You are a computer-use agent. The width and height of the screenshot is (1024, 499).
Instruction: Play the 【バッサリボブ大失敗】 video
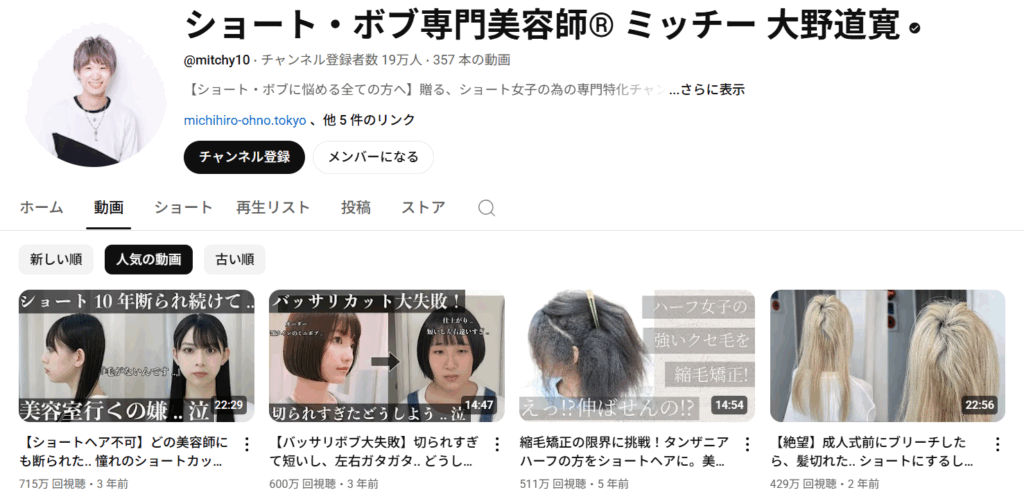[x=386, y=356]
